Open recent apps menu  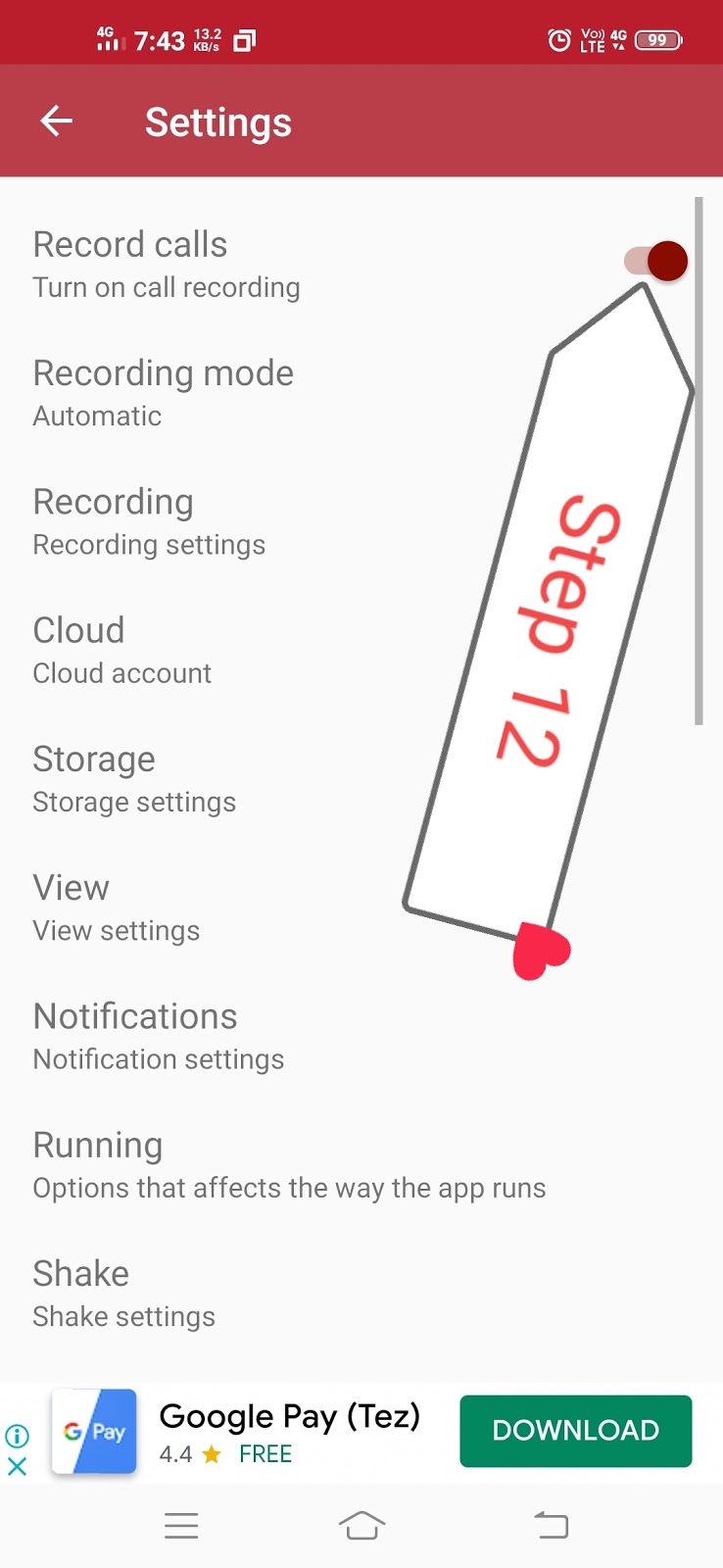point(181,1526)
